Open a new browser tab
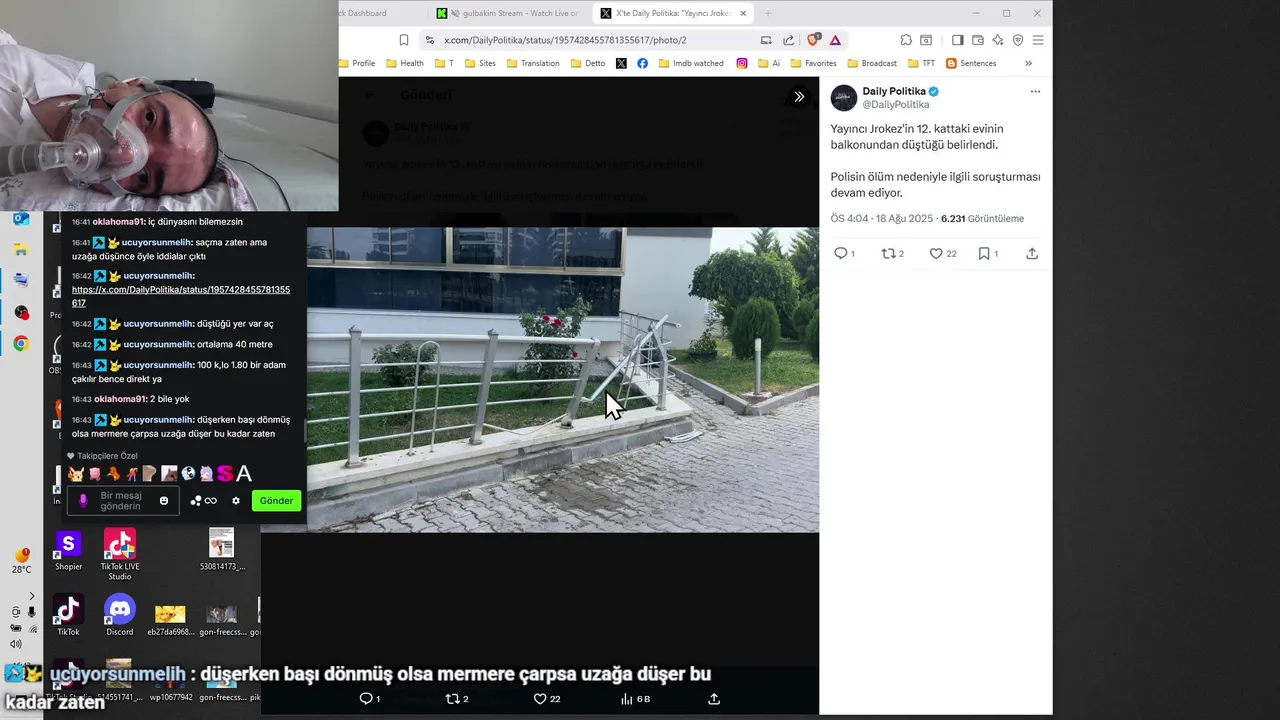Image resolution: width=1280 pixels, height=720 pixels. [768, 13]
